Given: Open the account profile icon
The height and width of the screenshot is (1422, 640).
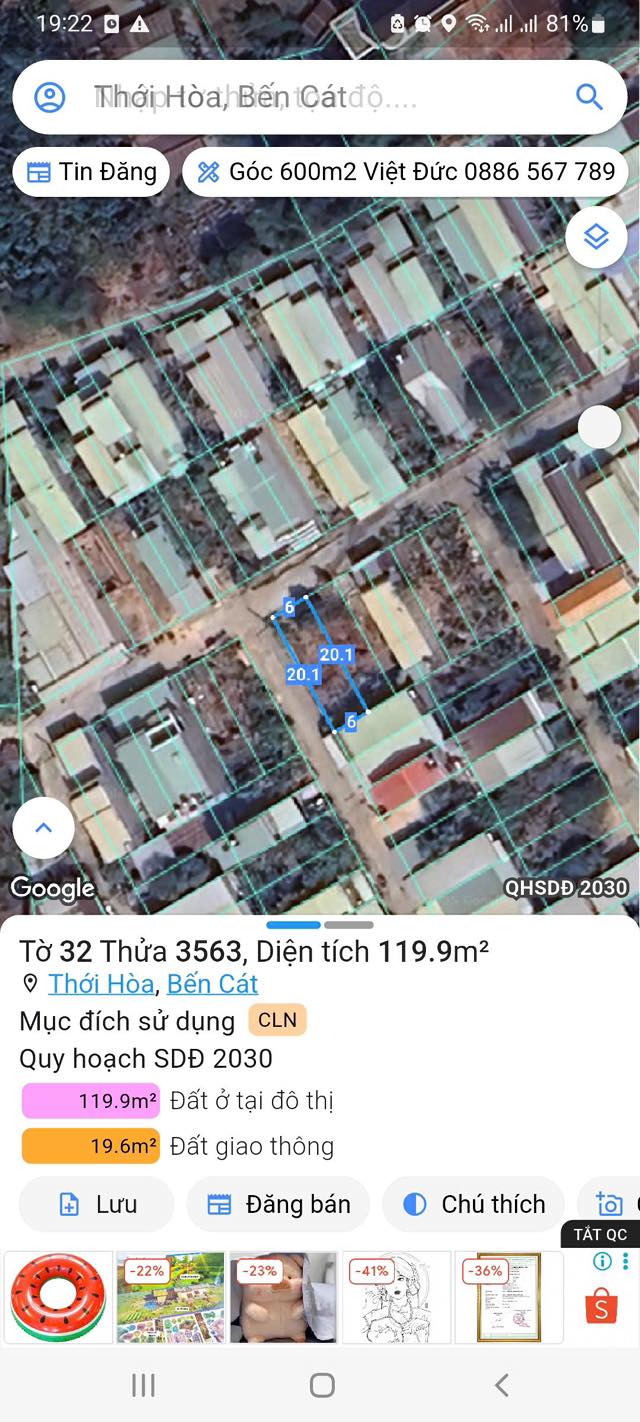Looking at the screenshot, I should tap(49, 97).
